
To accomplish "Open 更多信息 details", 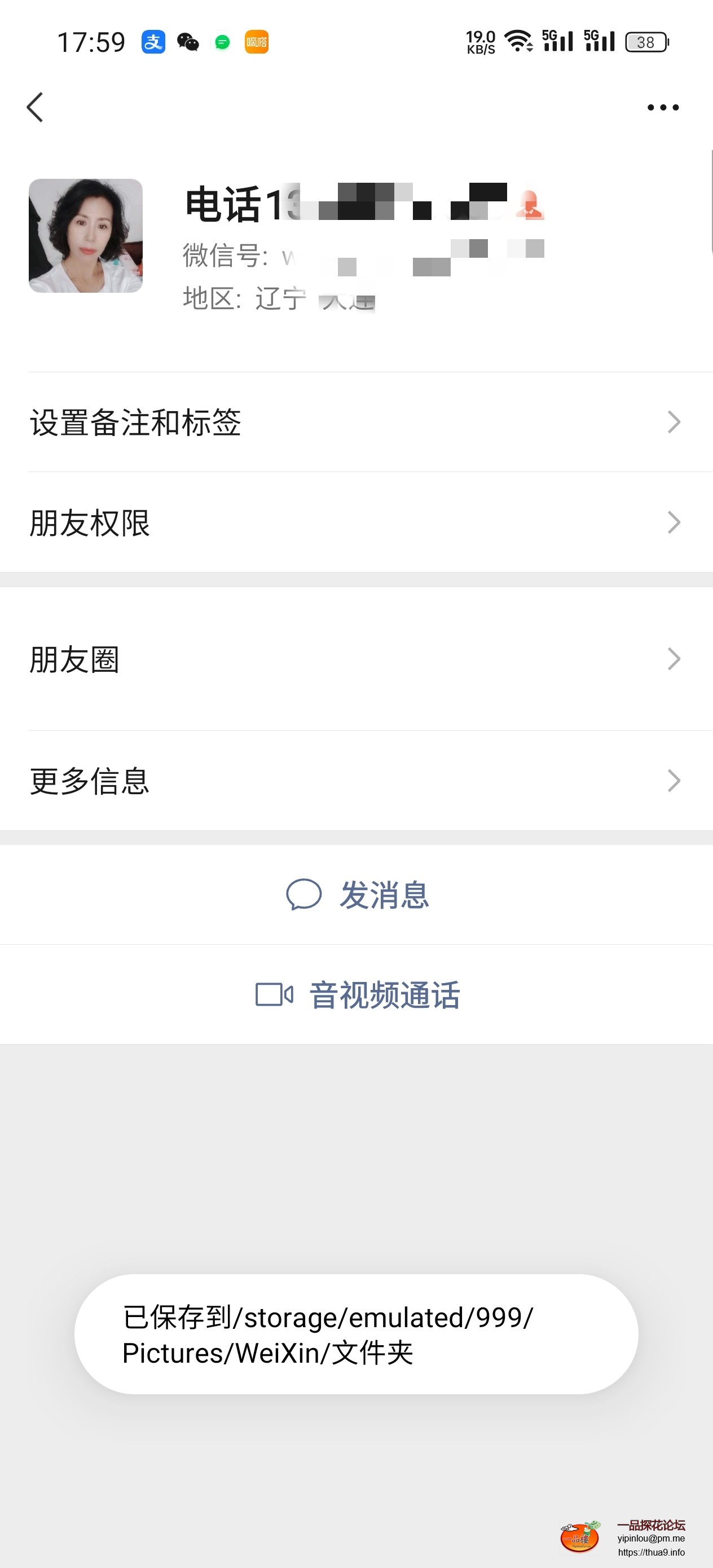I will [356, 781].
